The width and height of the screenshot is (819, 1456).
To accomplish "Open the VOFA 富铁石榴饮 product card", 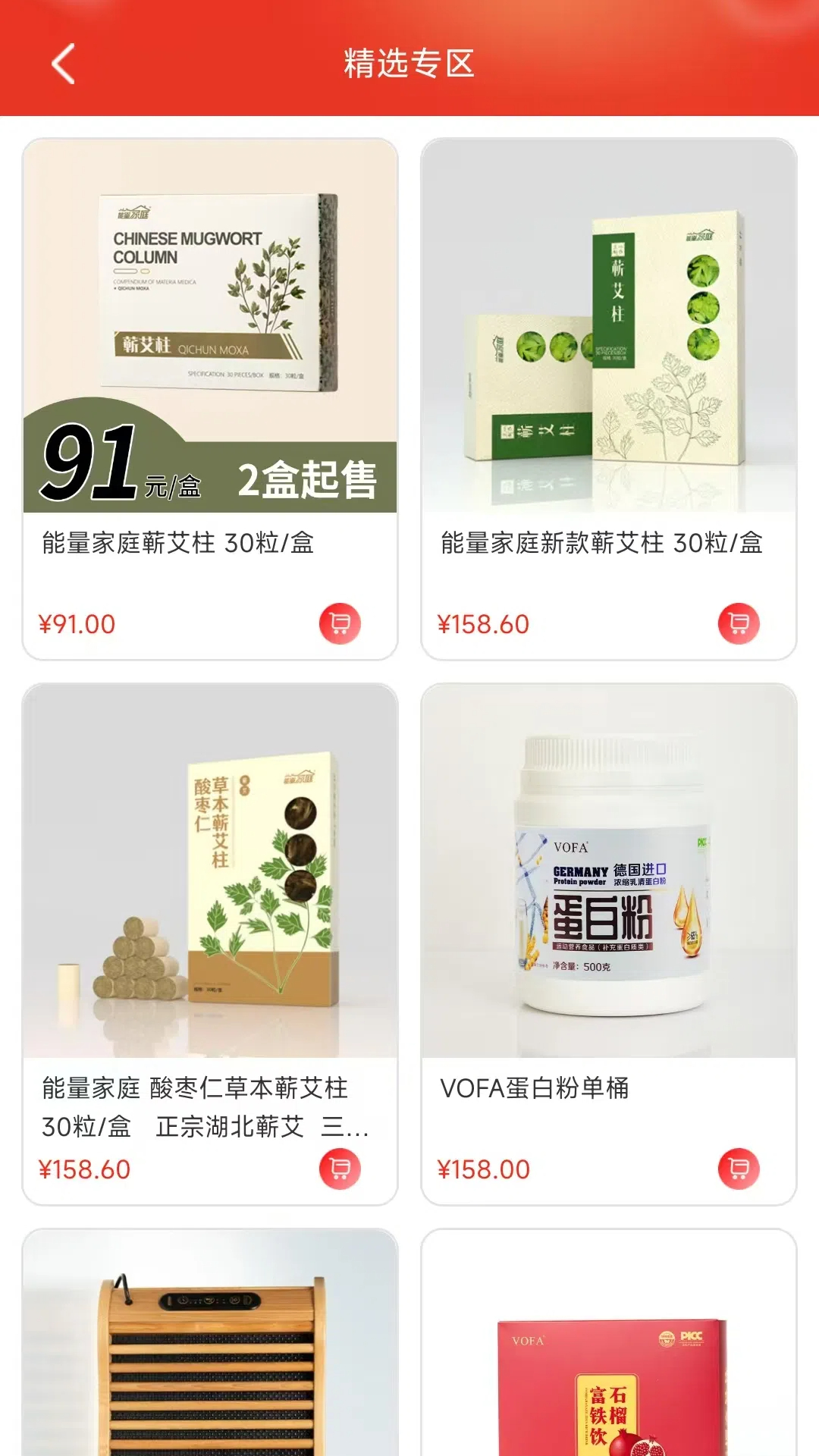I will point(609,1350).
